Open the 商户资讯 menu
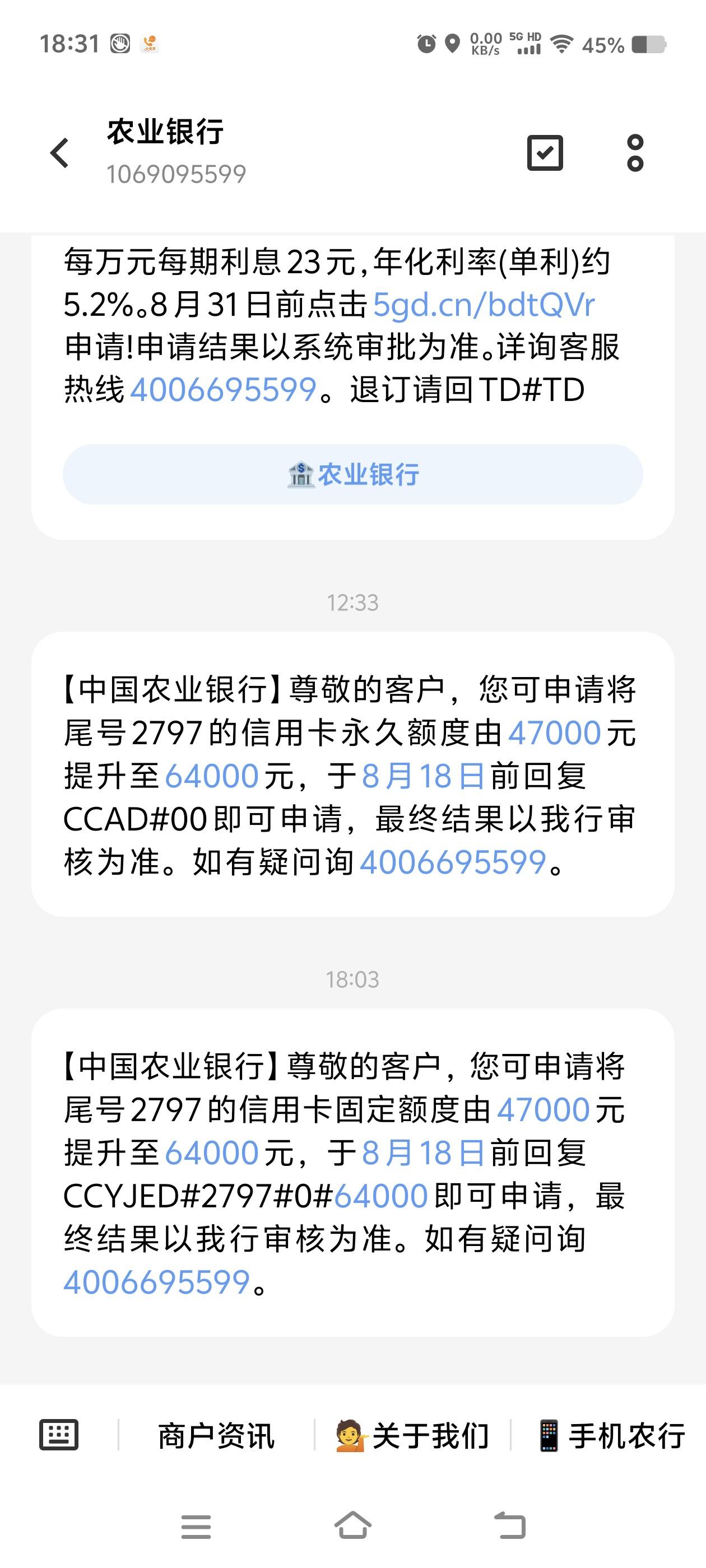The width and height of the screenshot is (706, 1568). pyautogui.click(x=216, y=1435)
